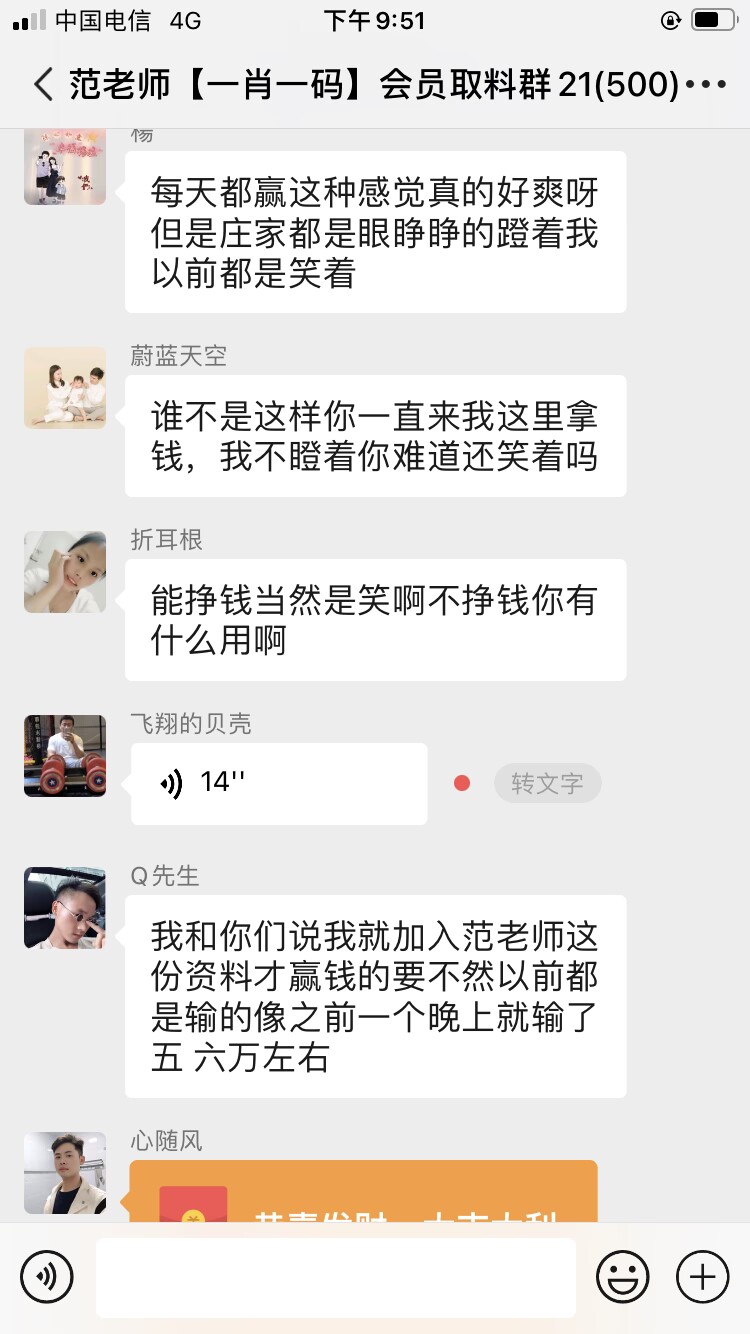Focus the message text field
This screenshot has height=1334, width=750.
pos(335,1277)
